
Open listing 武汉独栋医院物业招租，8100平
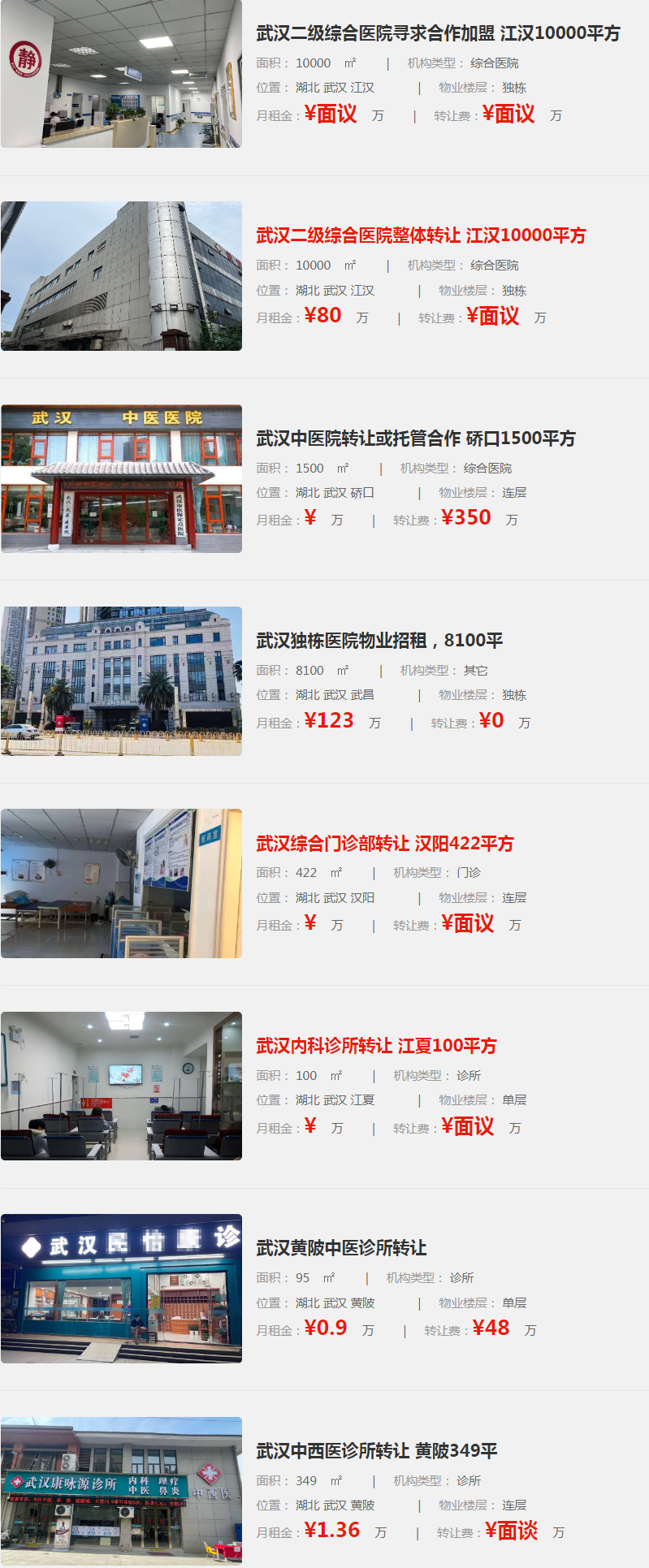pos(379,641)
